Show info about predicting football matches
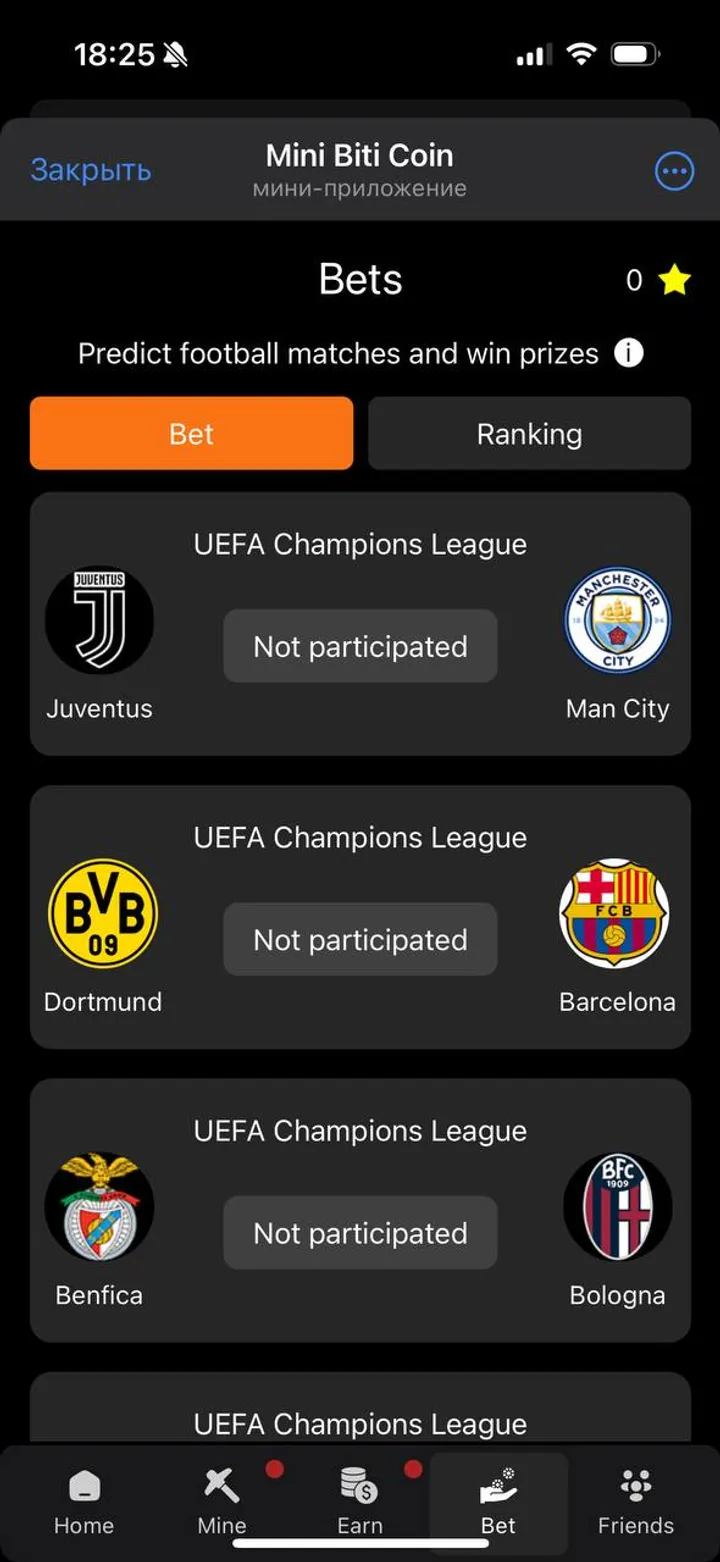 (x=628, y=353)
